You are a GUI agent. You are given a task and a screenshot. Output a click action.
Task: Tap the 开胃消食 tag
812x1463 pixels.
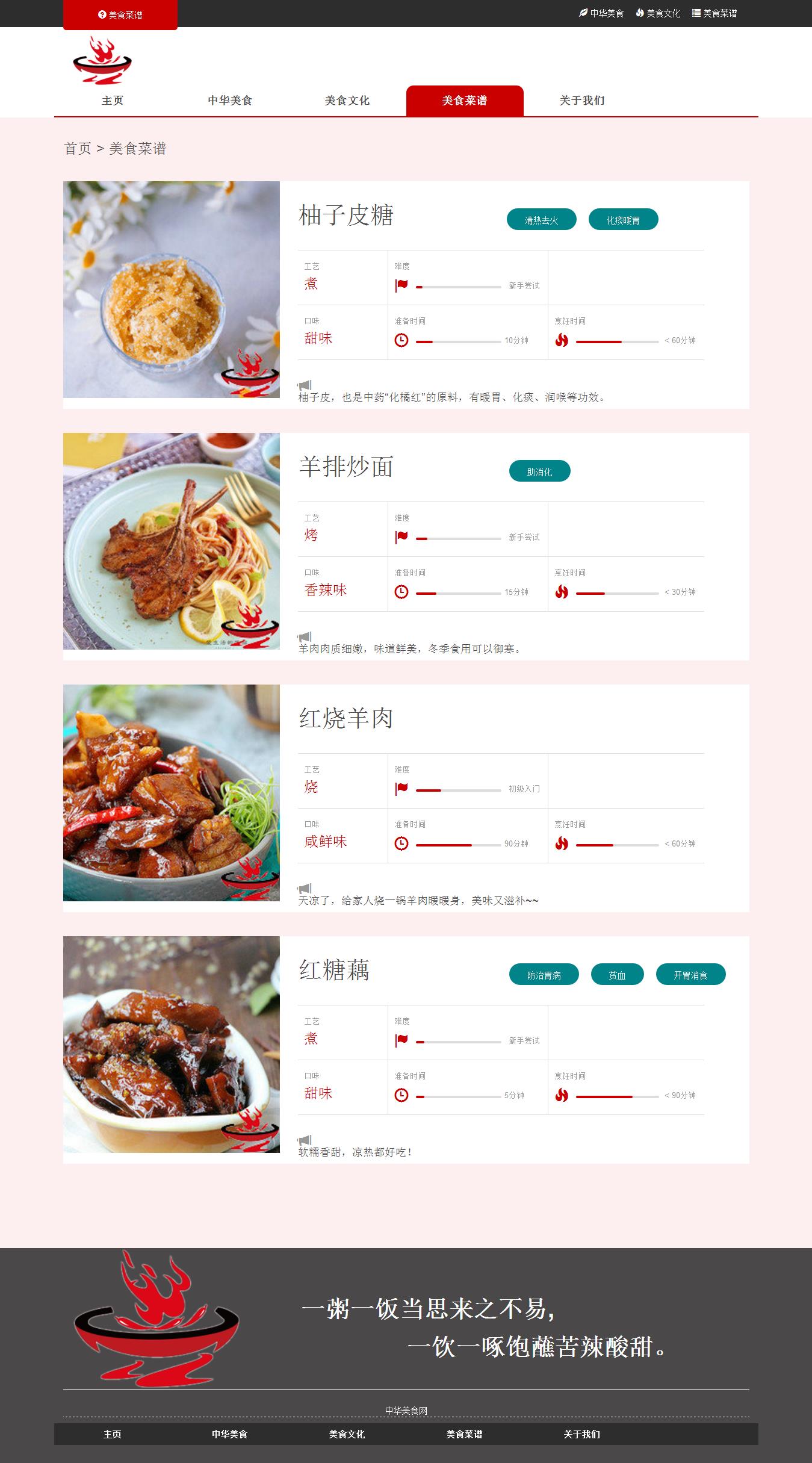[x=690, y=975]
